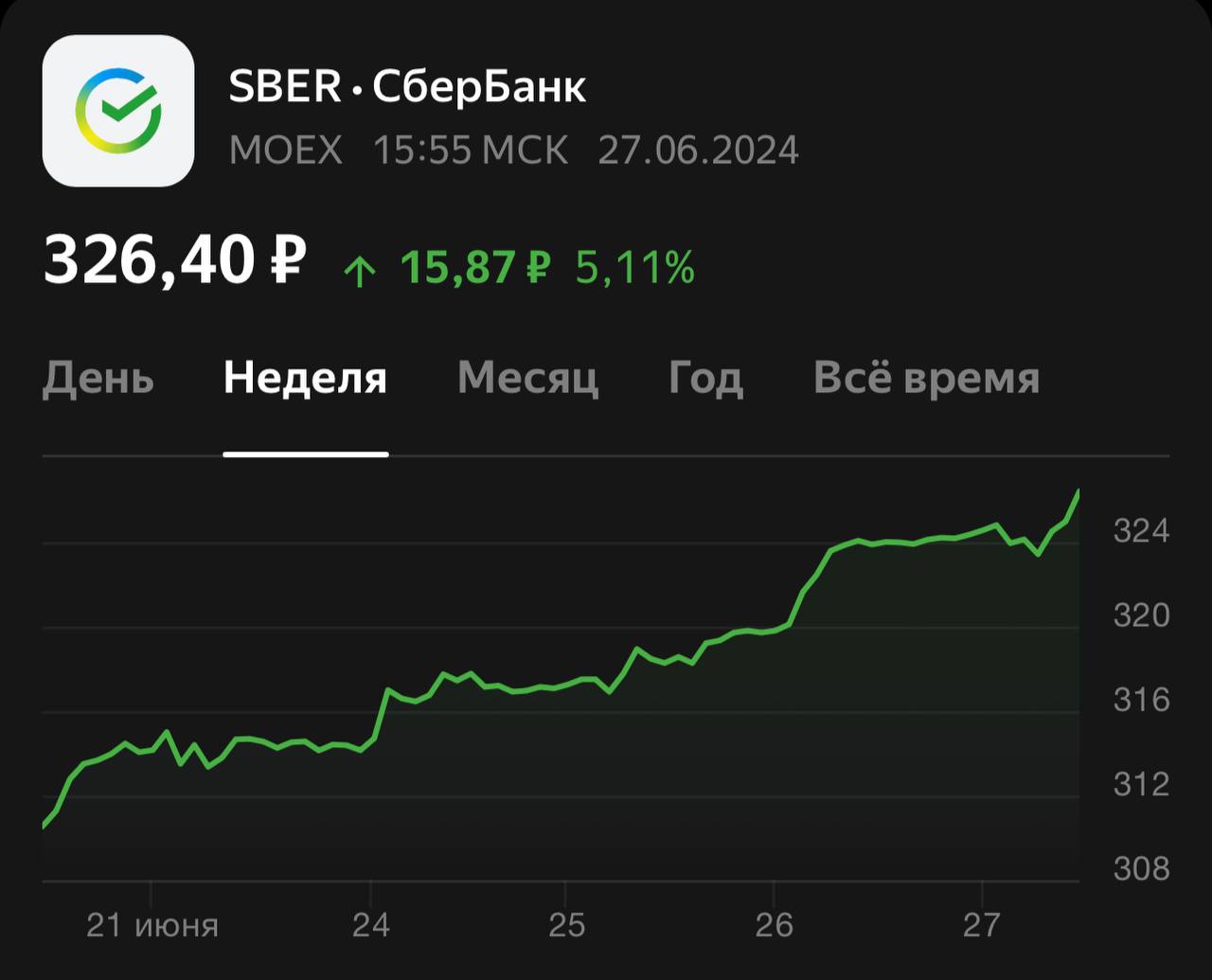The height and width of the screenshot is (980, 1212).
Task: Switch to the День tab
Action: [x=98, y=379]
